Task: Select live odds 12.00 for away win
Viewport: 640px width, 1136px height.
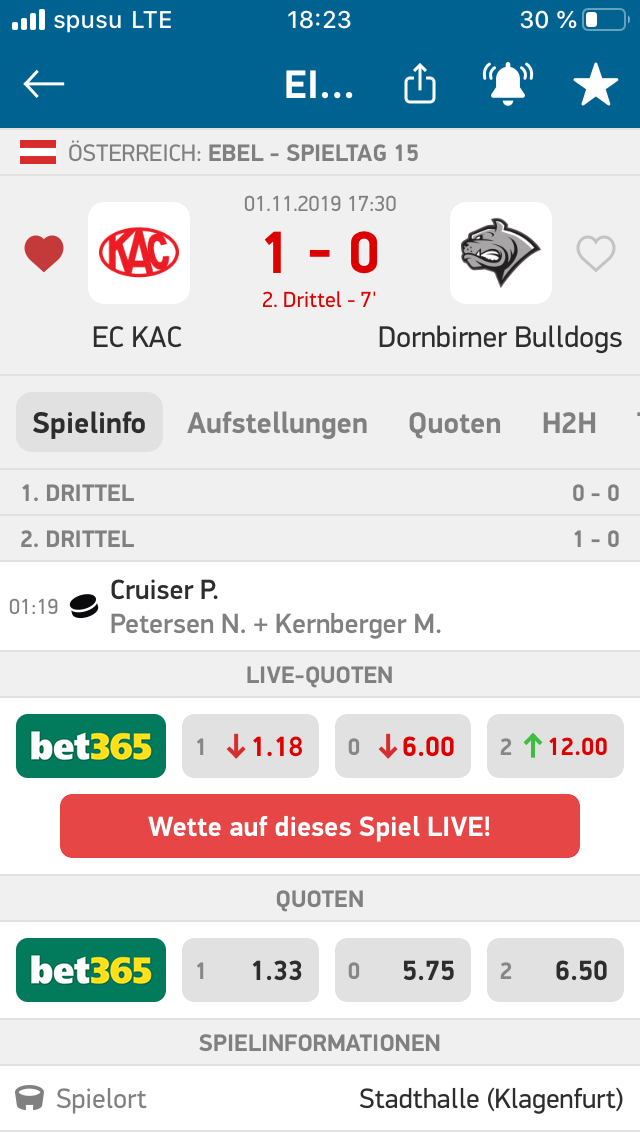Action: click(x=554, y=746)
